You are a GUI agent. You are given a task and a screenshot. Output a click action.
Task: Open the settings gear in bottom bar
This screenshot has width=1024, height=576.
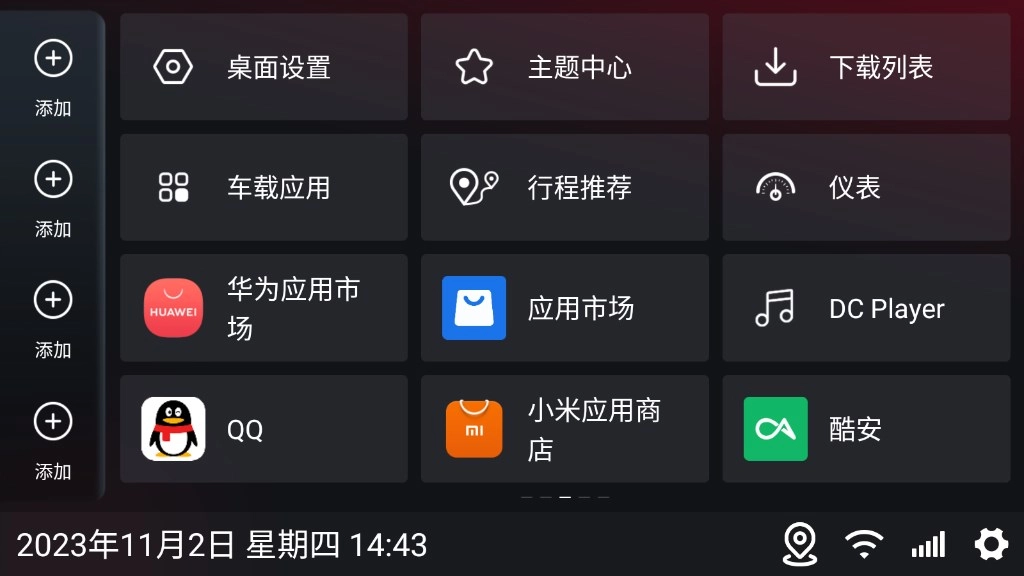point(991,544)
